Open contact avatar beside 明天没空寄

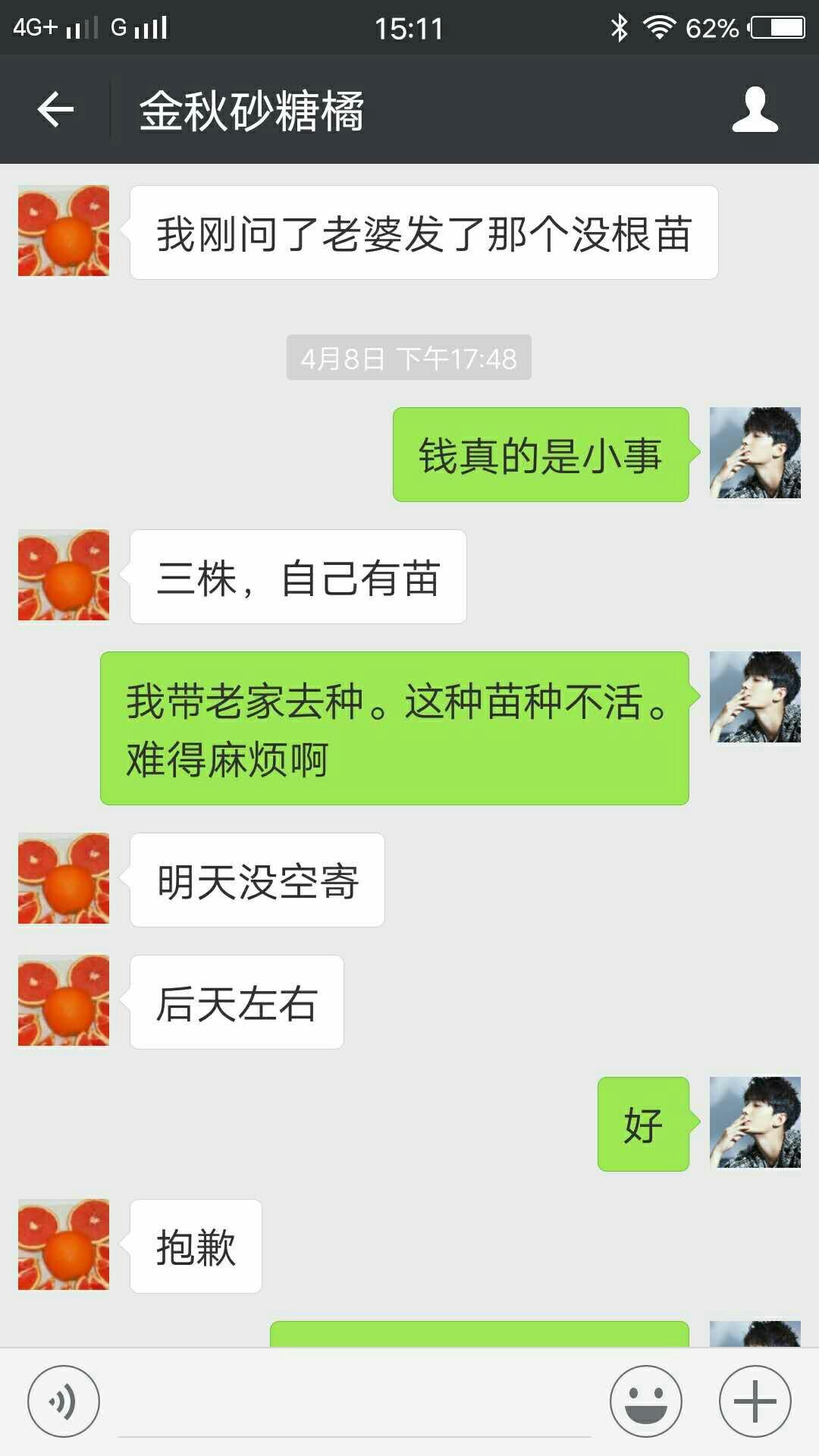click(64, 878)
